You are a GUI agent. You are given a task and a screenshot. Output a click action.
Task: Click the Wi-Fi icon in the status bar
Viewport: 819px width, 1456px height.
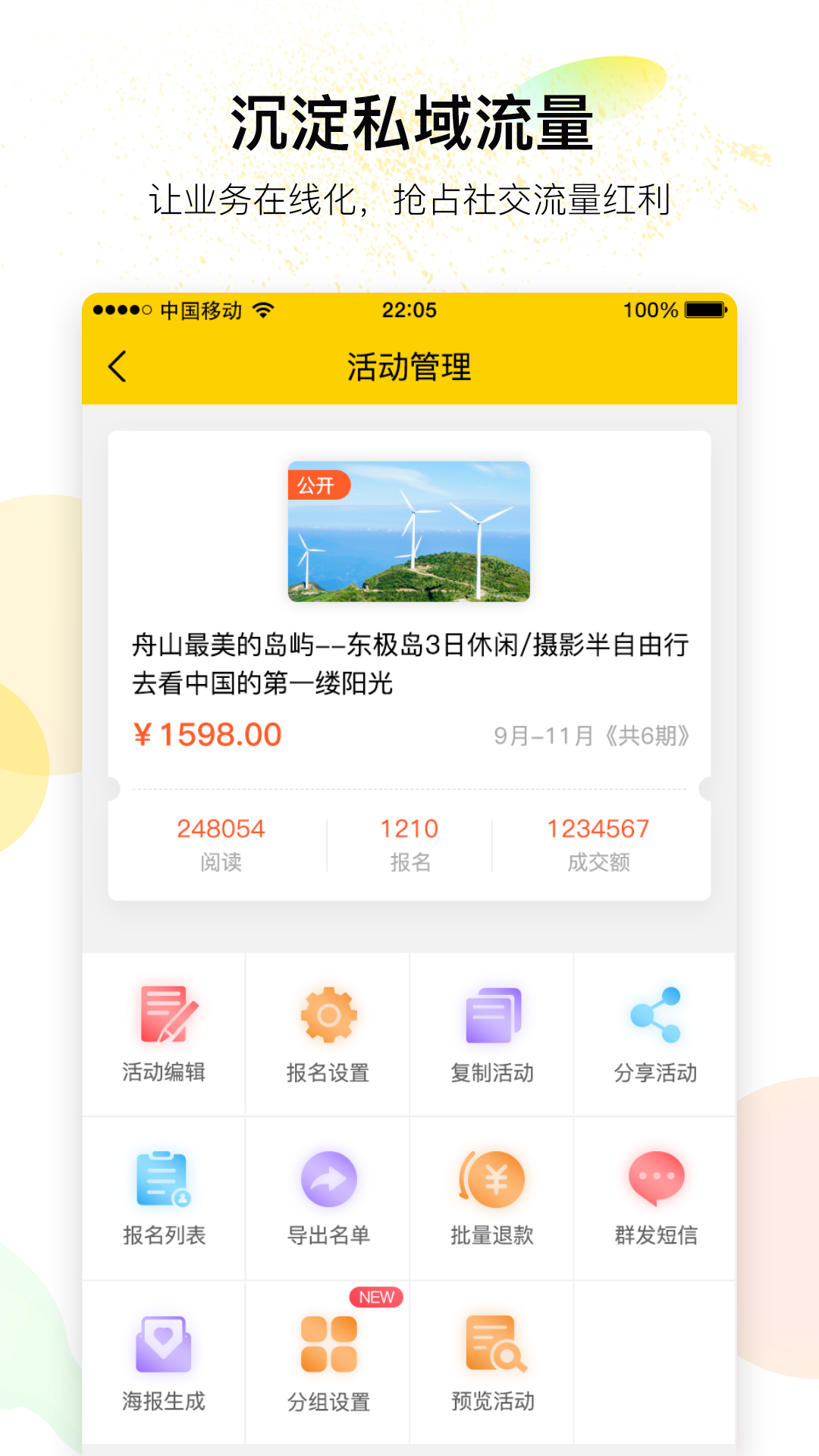tap(263, 310)
